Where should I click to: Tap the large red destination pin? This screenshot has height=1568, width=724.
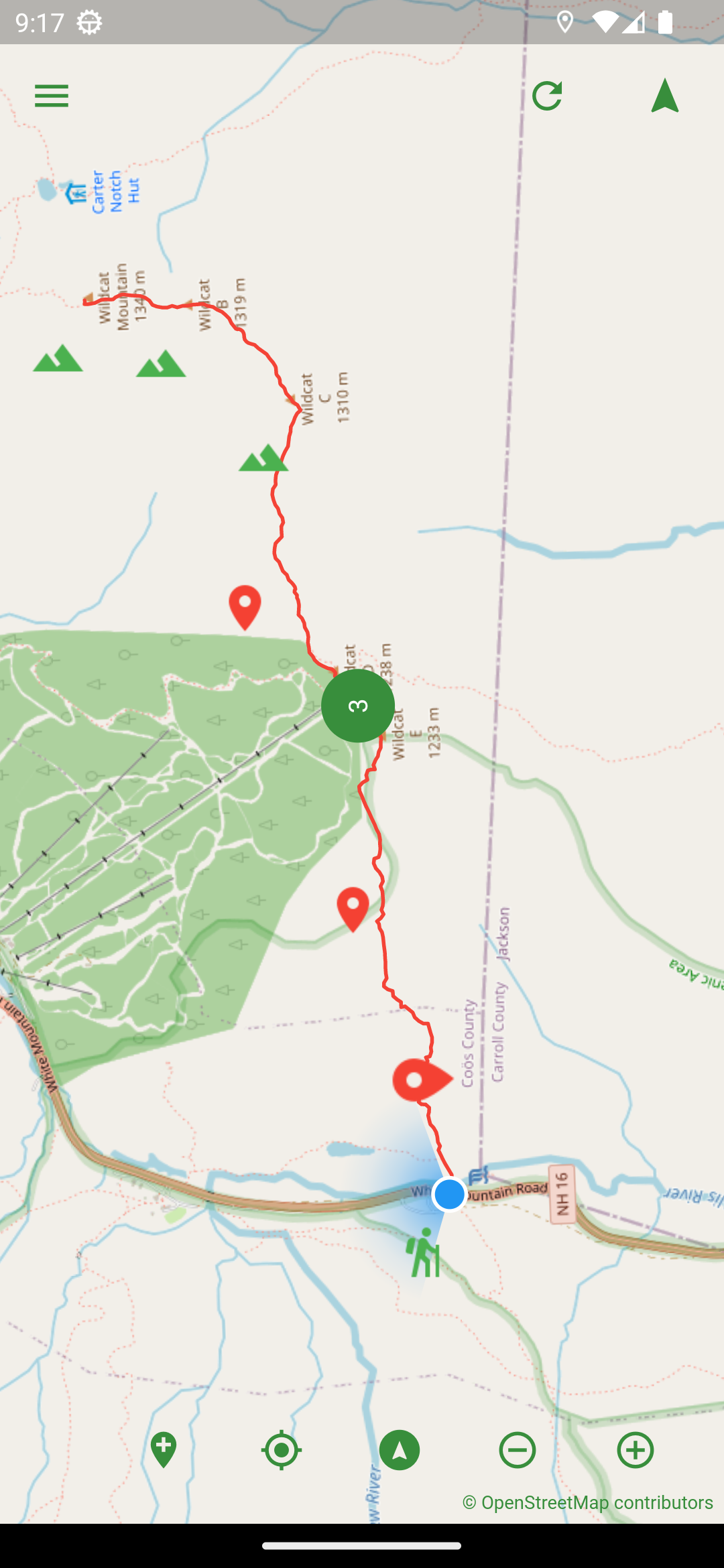point(420,1080)
